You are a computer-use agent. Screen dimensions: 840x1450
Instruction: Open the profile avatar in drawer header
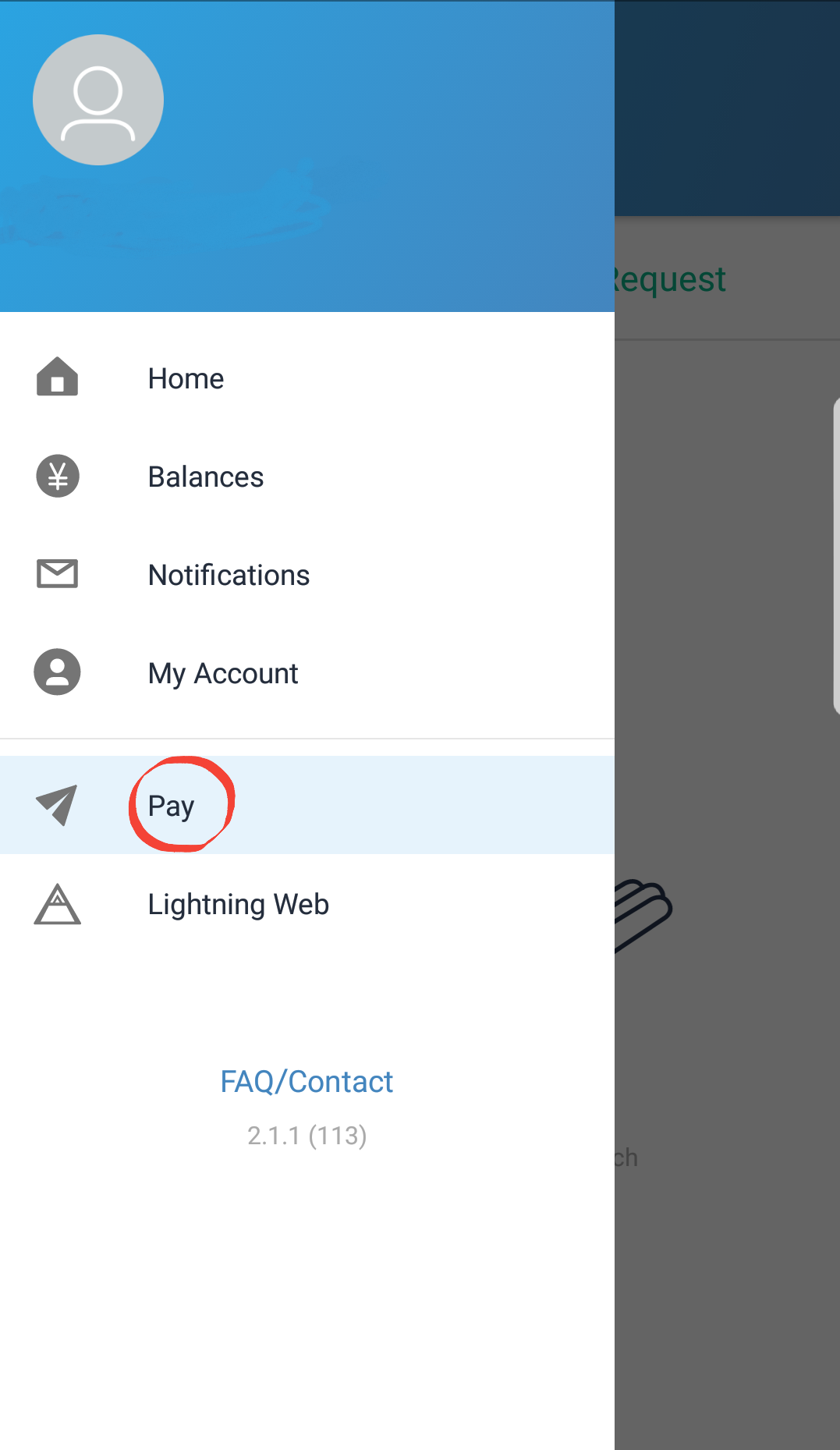[98, 100]
